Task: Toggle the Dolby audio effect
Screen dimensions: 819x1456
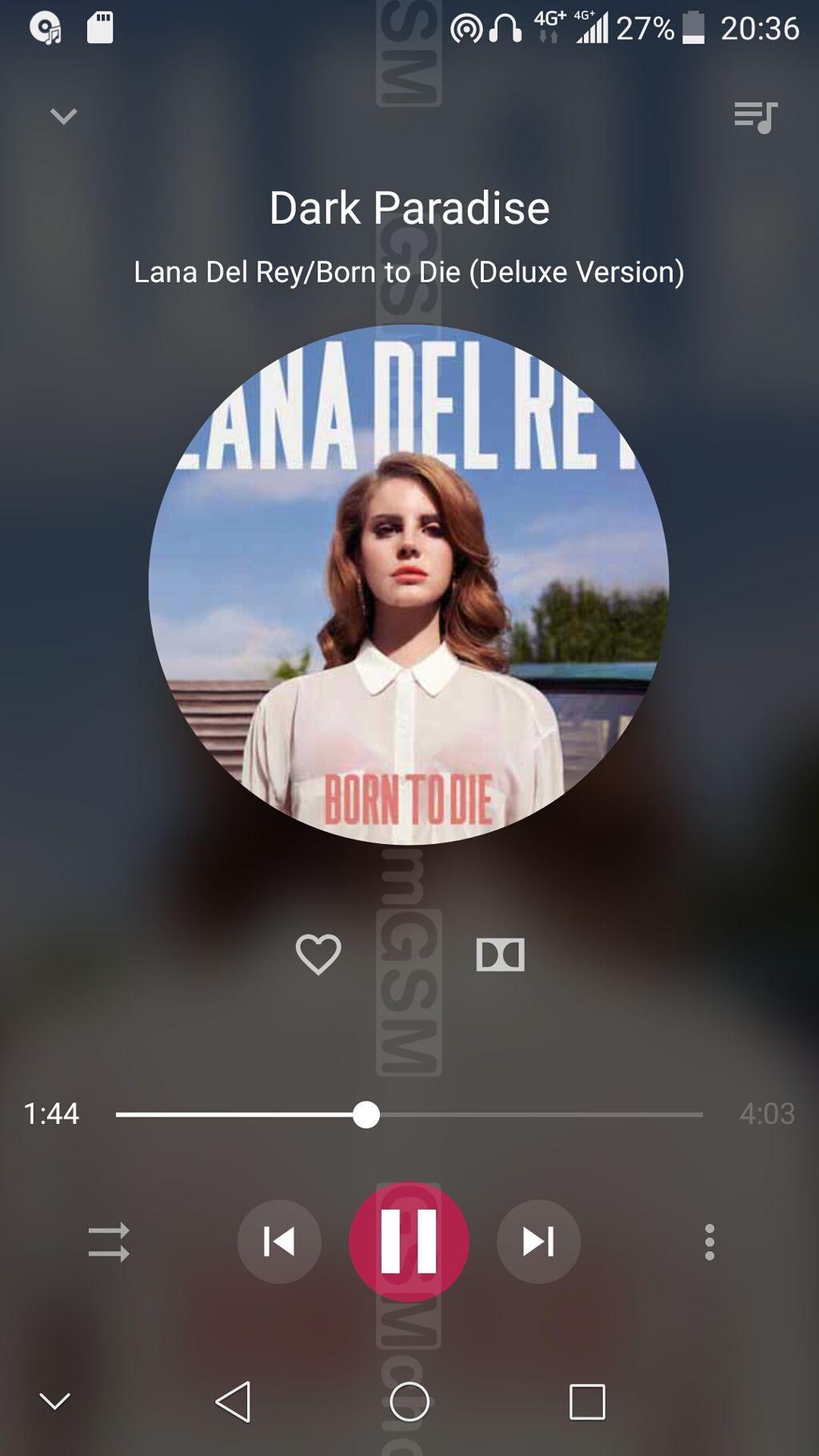Action: [501, 954]
